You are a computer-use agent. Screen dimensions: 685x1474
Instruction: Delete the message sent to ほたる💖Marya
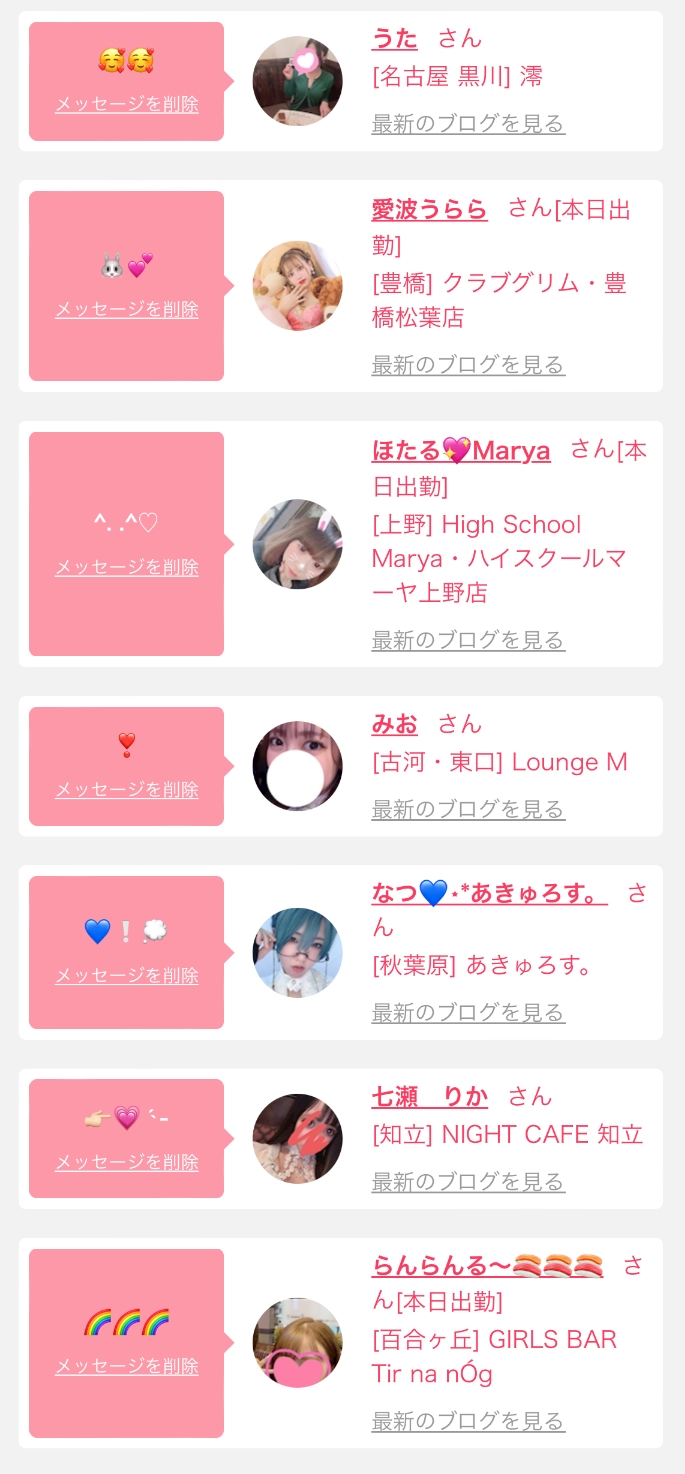click(126, 568)
